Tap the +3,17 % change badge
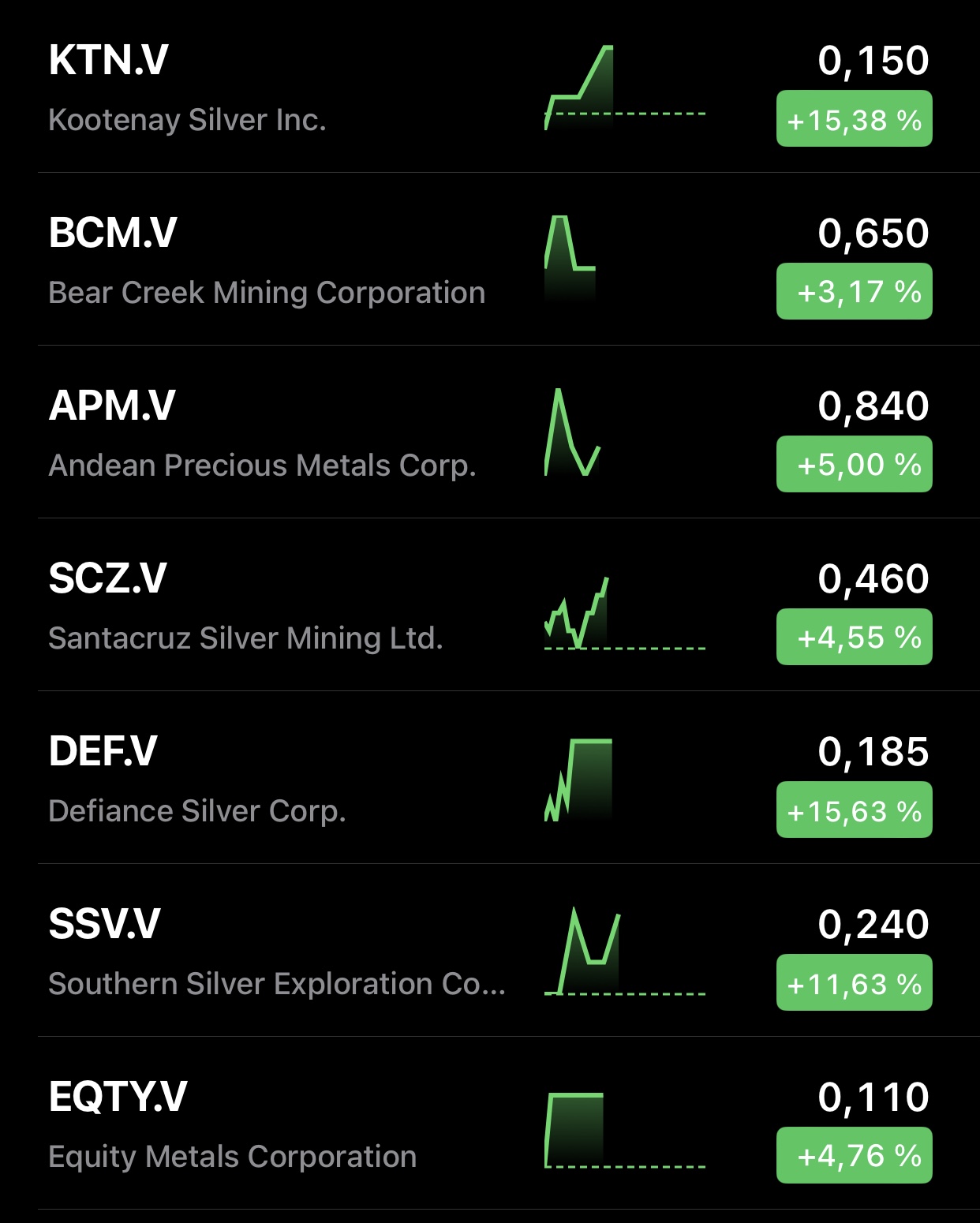 tap(854, 292)
